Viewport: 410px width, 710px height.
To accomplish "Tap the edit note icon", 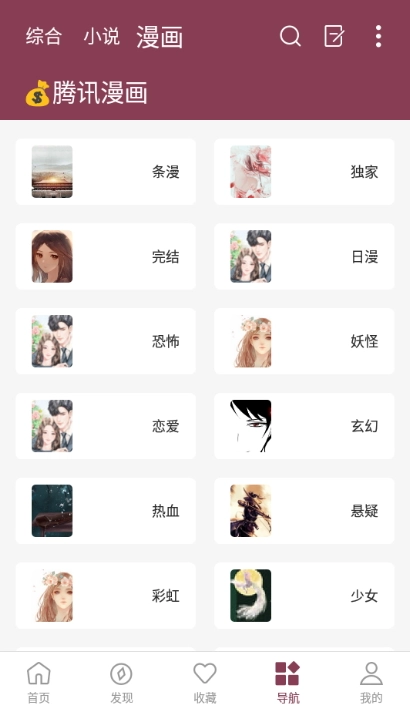I will [334, 36].
